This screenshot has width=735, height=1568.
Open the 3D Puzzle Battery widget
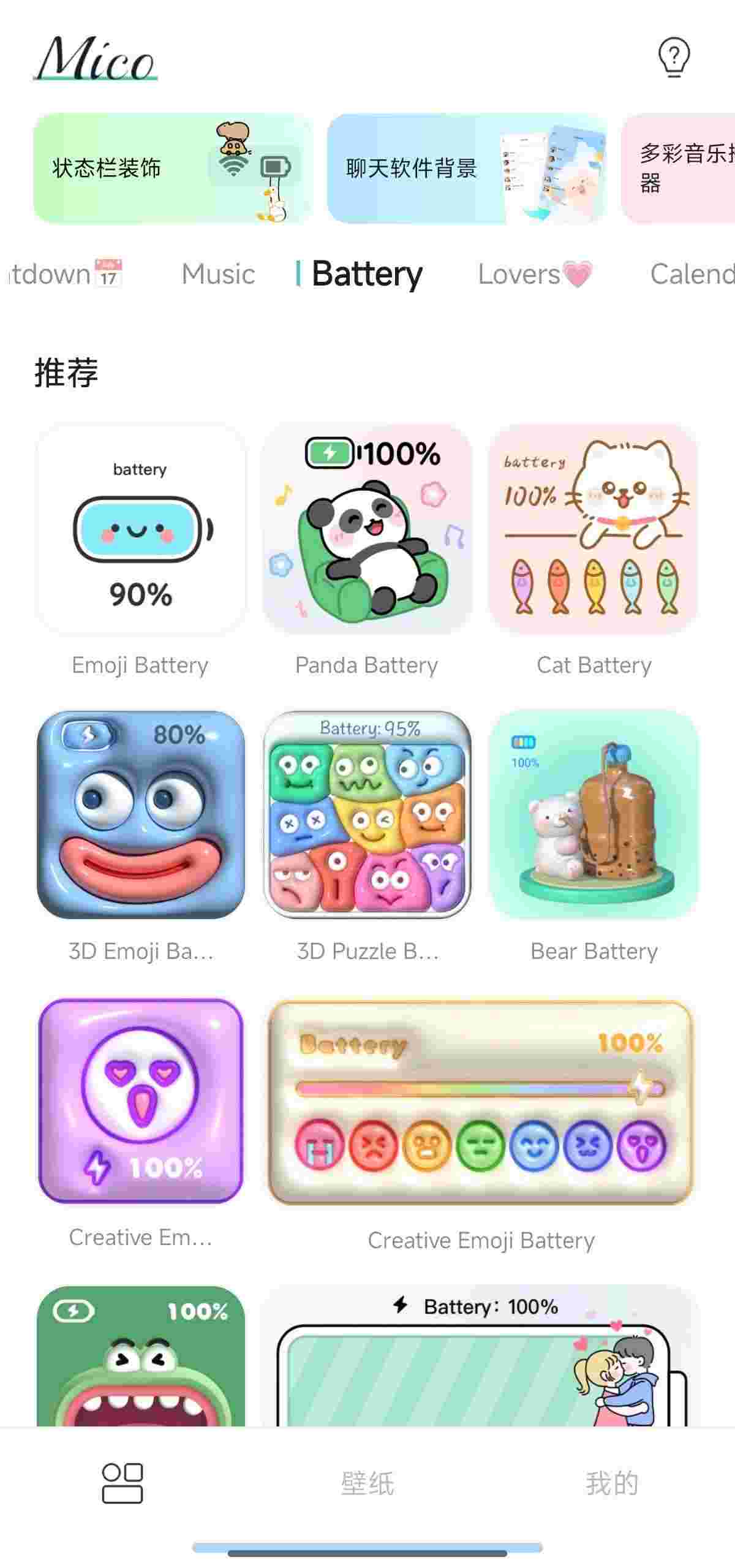(367, 814)
